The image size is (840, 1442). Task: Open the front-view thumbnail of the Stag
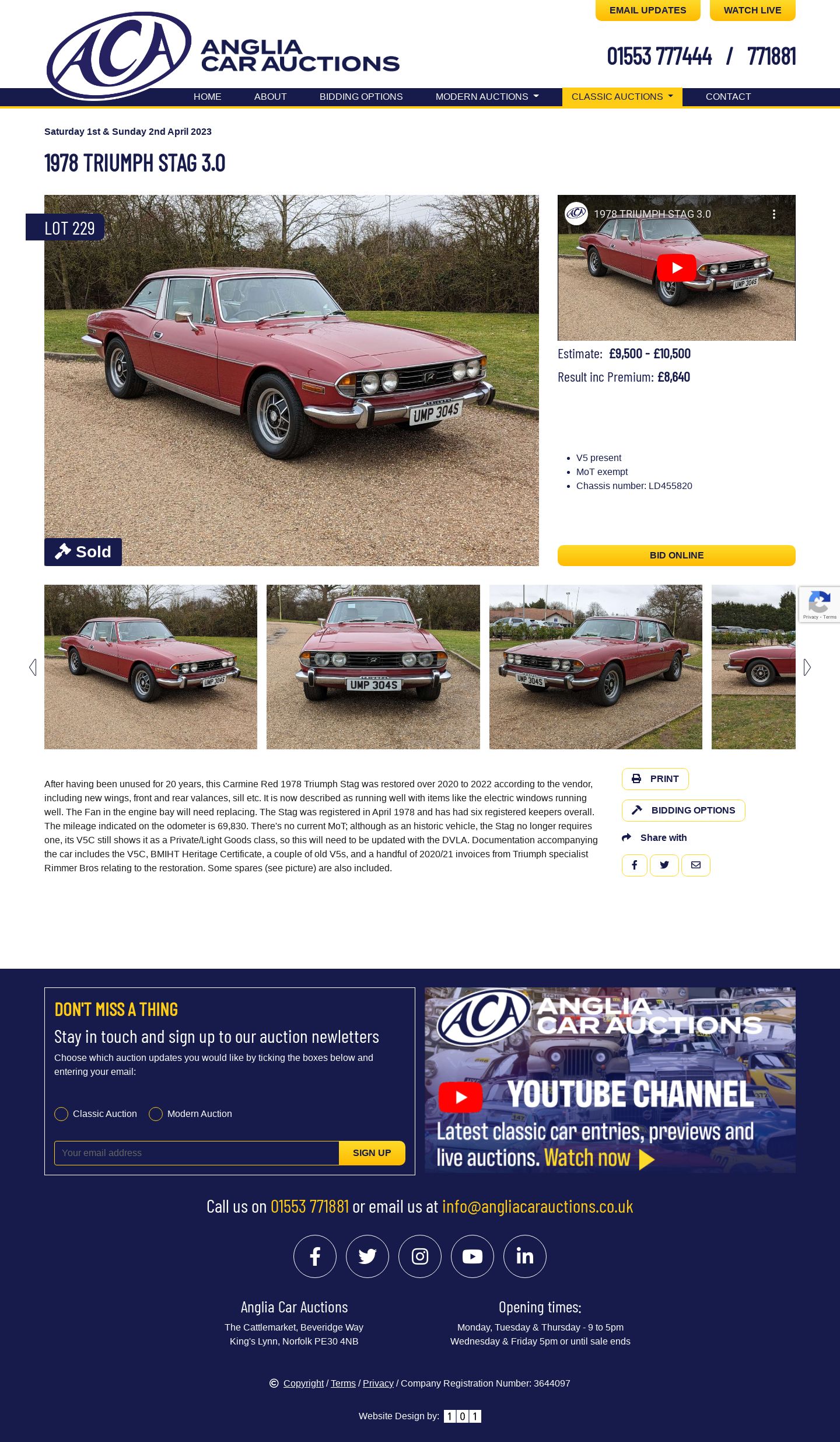(x=373, y=667)
